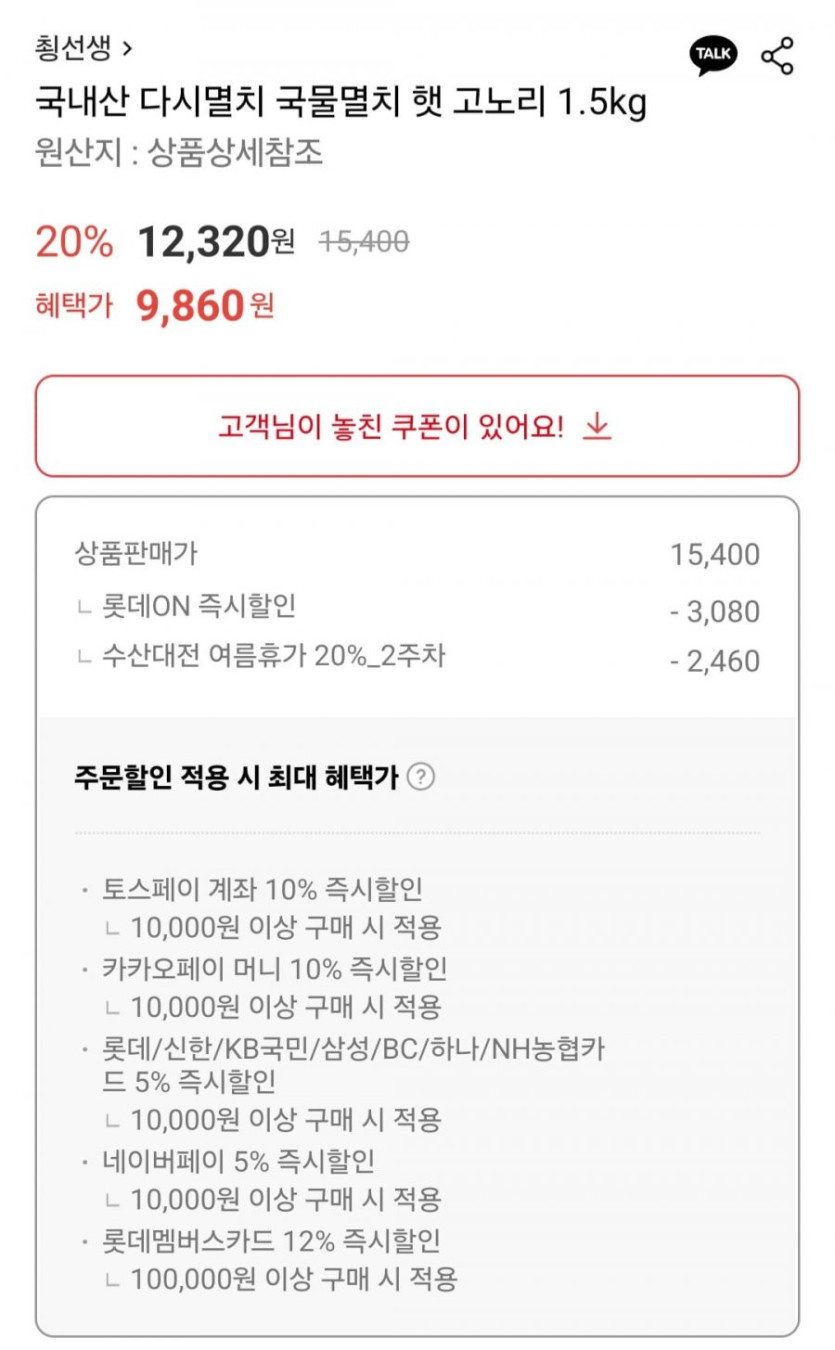Open the share options icon

click(777, 55)
